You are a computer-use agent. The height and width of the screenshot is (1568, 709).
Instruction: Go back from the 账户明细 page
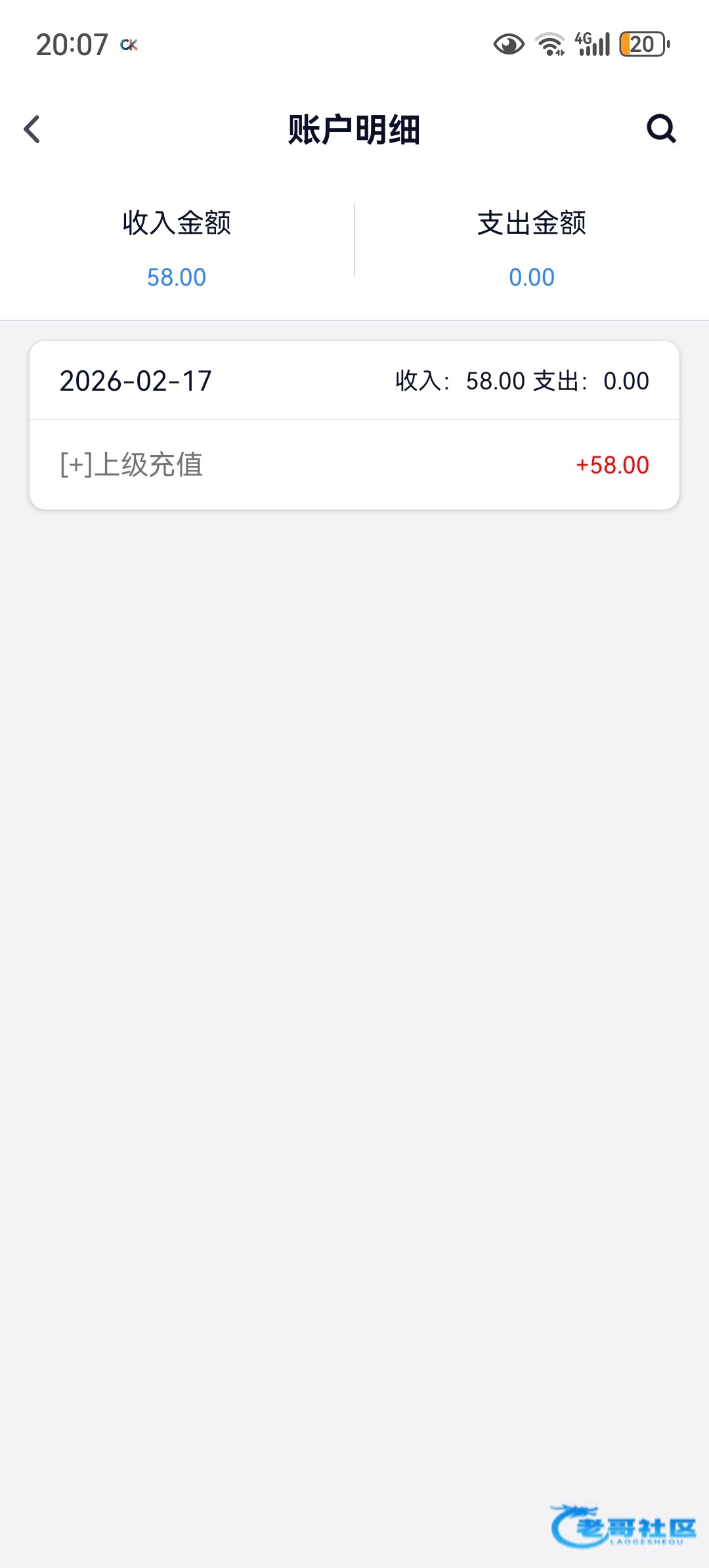[x=32, y=129]
